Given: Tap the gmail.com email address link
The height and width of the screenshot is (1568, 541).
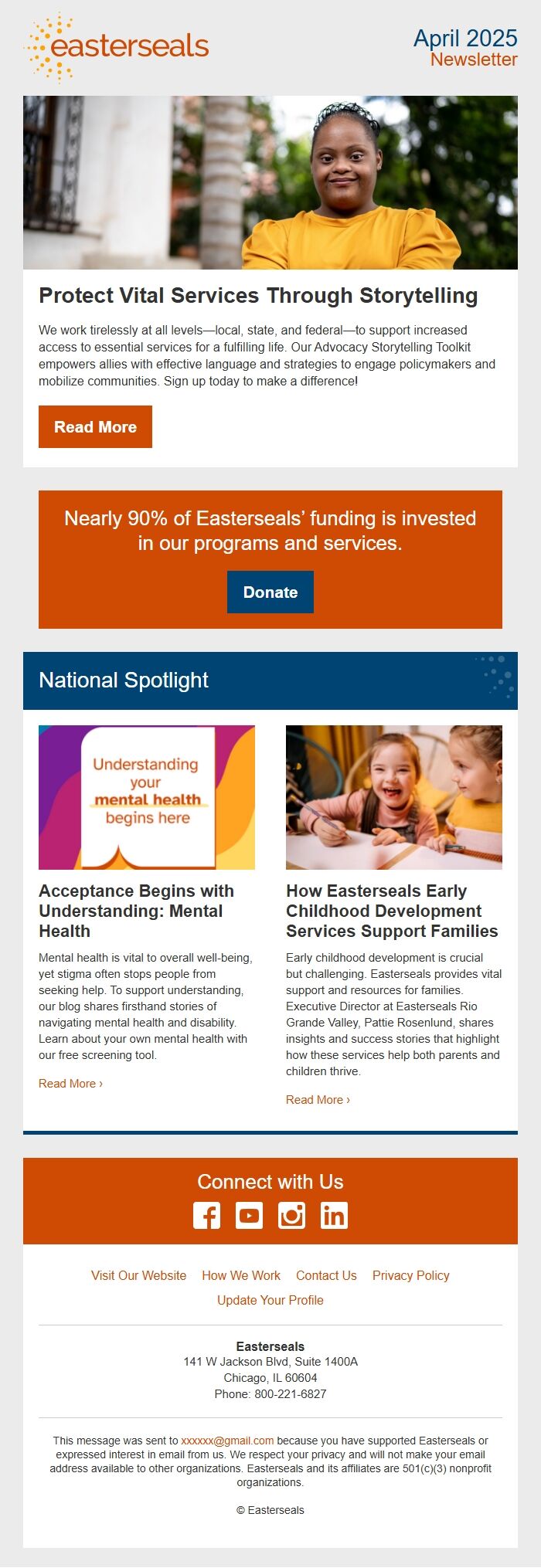Looking at the screenshot, I should coord(227,1441).
